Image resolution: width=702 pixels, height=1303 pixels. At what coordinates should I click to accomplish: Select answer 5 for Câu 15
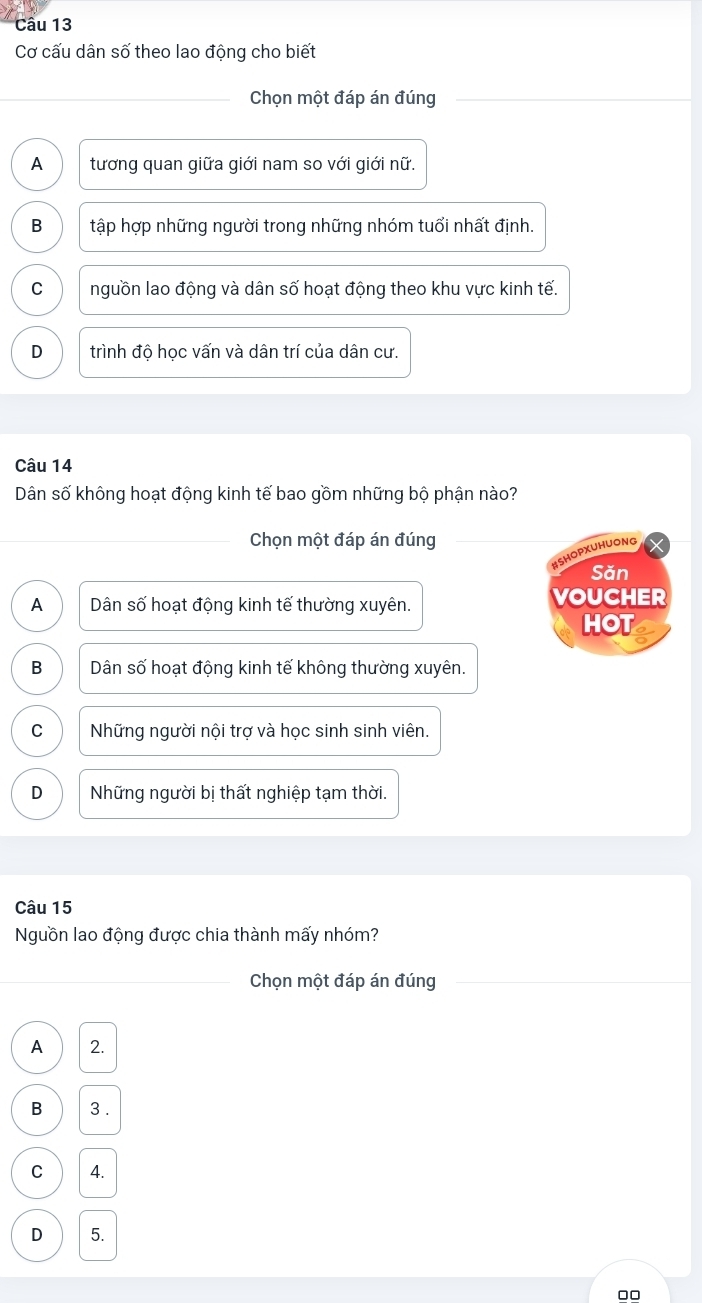pos(97,1236)
